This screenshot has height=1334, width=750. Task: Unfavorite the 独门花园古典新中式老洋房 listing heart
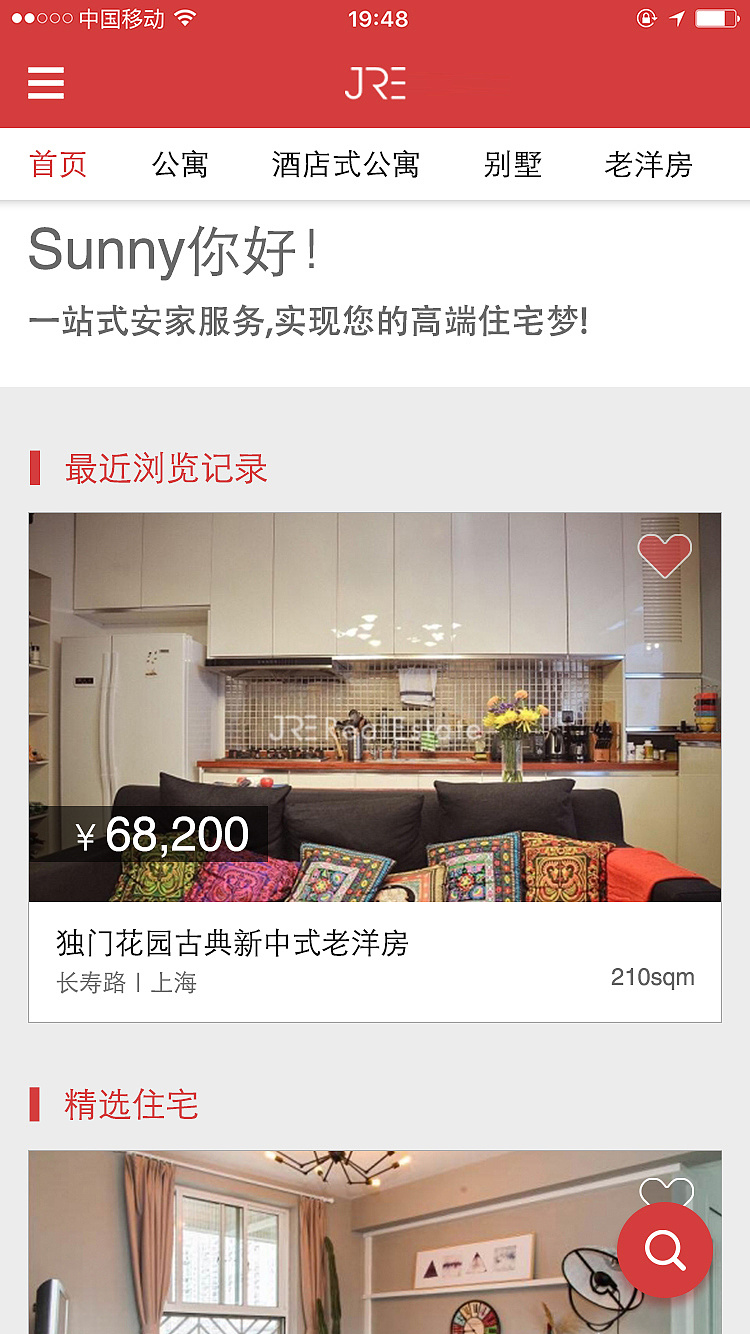(x=665, y=556)
